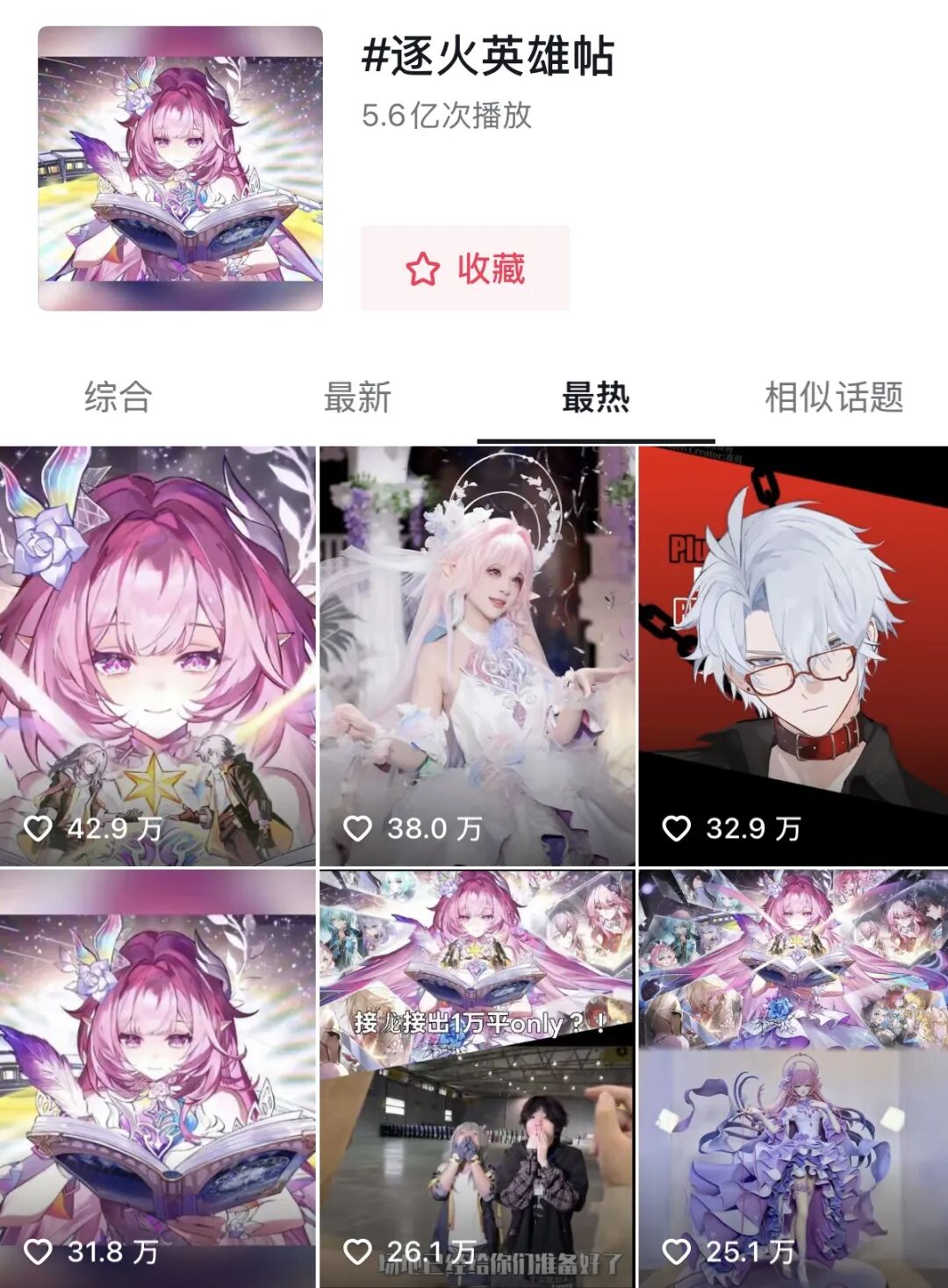
Task: Open the video with 42.9万 likes
Action: pyautogui.click(x=158, y=656)
